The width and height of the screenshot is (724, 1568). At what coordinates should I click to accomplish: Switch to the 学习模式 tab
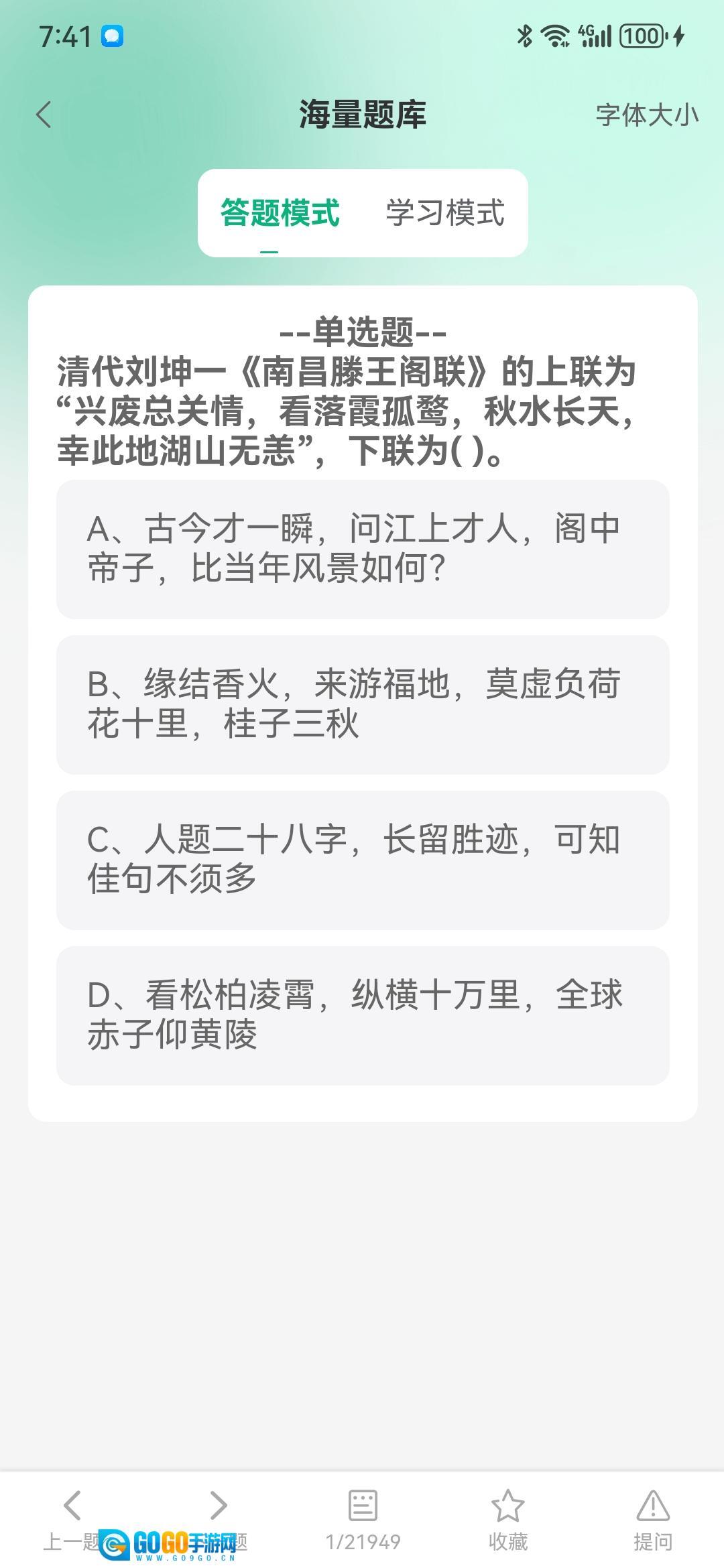pyautogui.click(x=444, y=213)
